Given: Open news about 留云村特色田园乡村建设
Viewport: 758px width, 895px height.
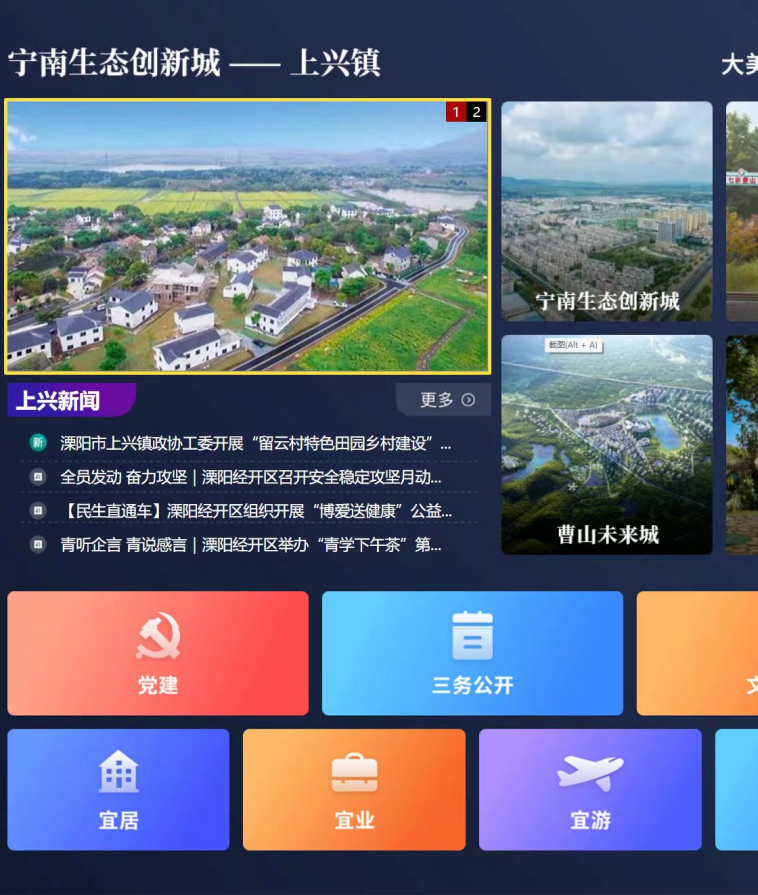Looking at the screenshot, I should tap(255, 443).
